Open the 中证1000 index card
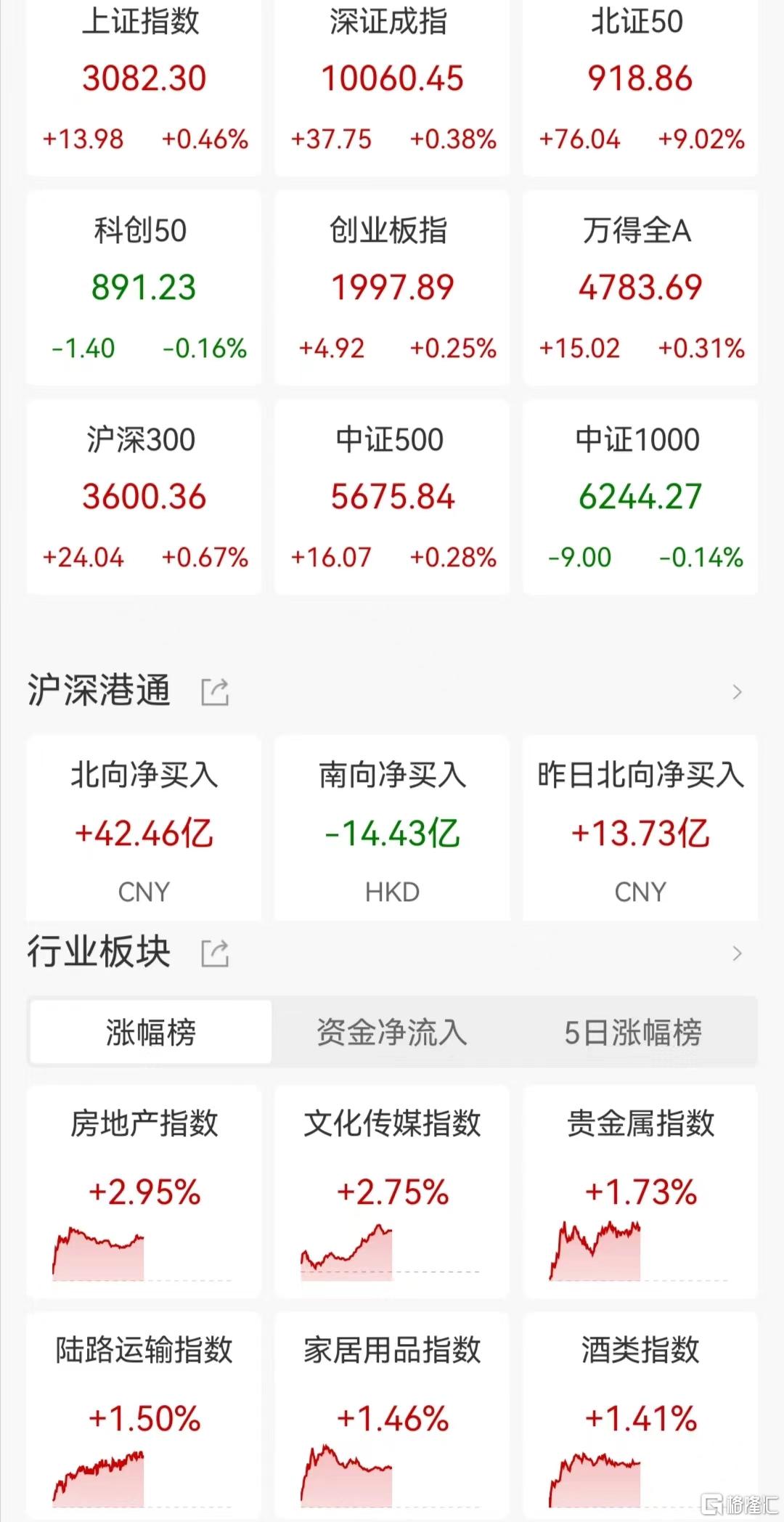784x1522 pixels. 640,497
